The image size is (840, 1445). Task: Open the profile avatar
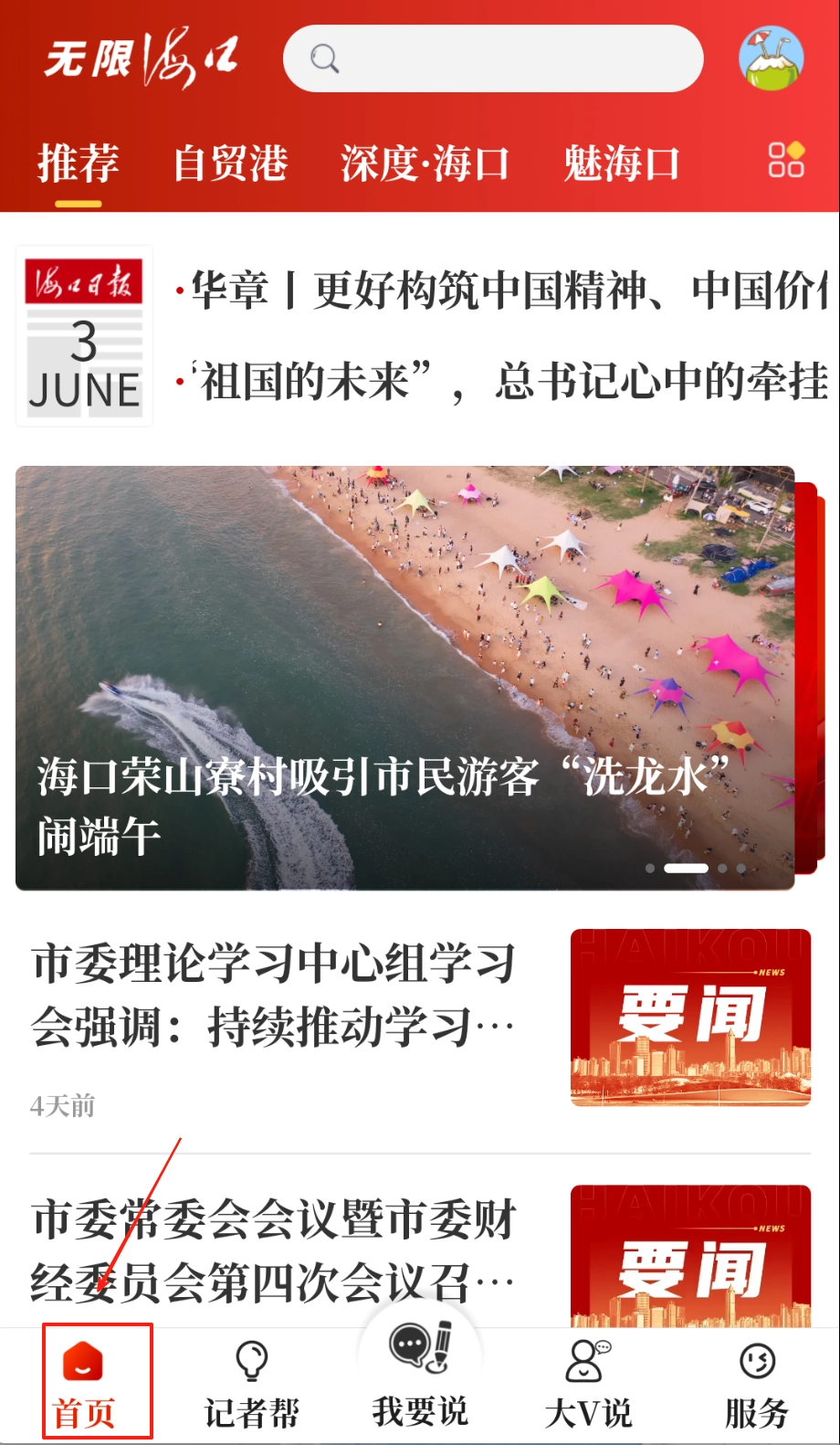771,58
